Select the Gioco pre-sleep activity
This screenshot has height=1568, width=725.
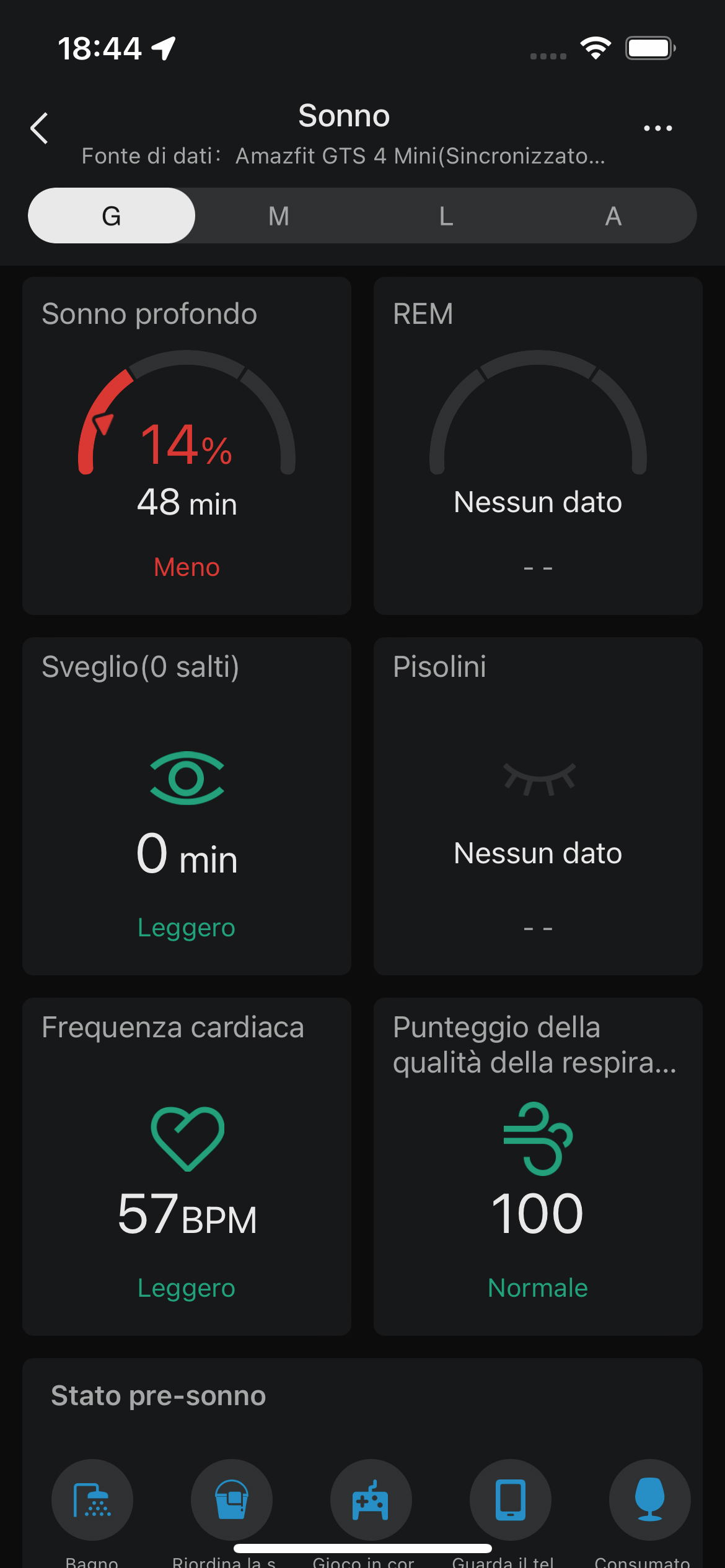tap(371, 1500)
